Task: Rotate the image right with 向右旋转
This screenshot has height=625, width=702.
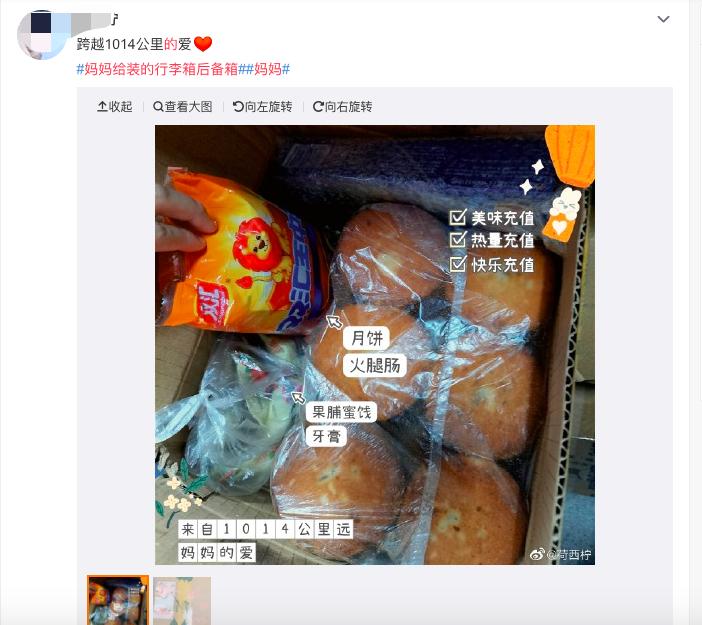Action: 342,107
